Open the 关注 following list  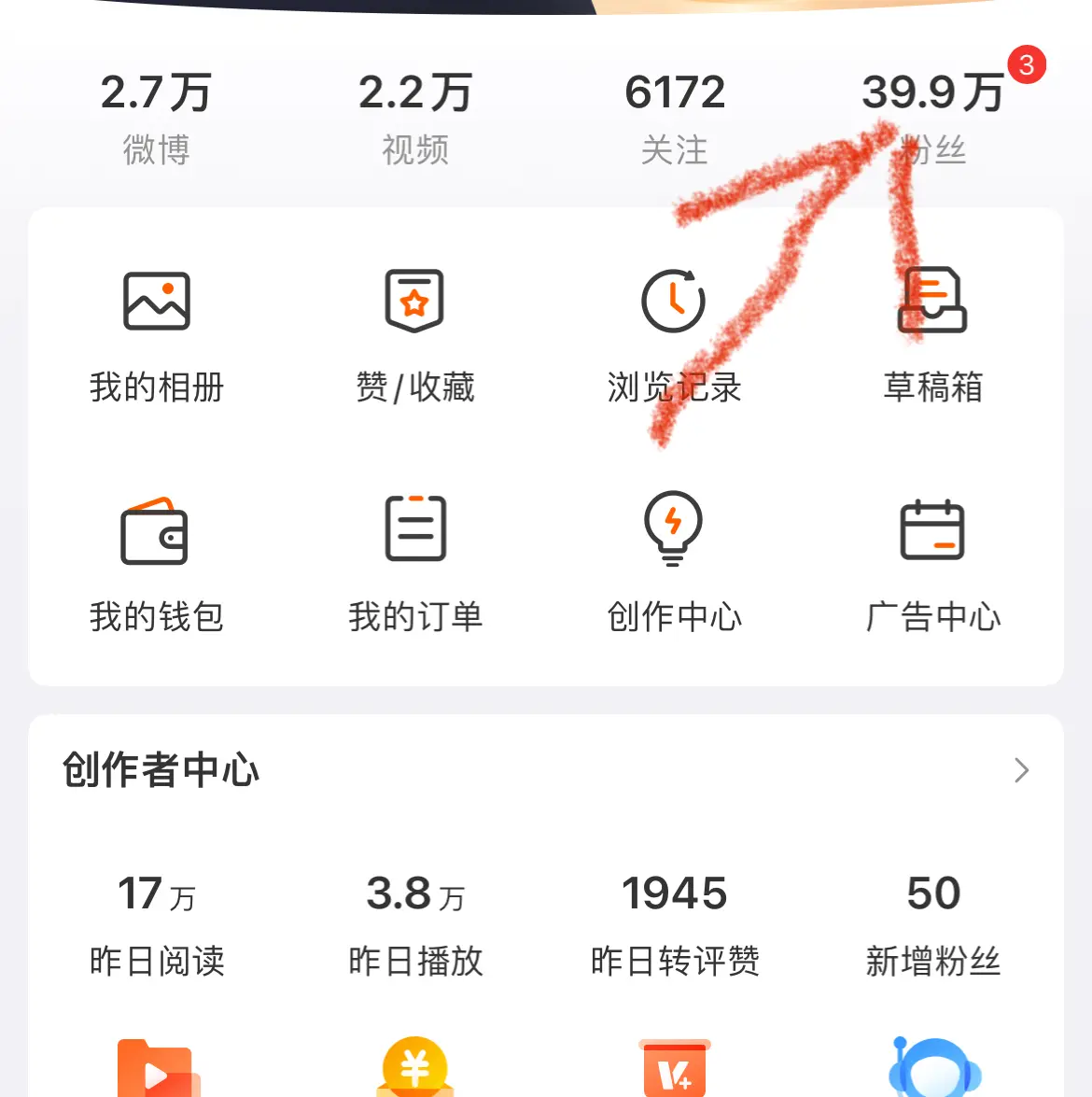tap(674, 119)
